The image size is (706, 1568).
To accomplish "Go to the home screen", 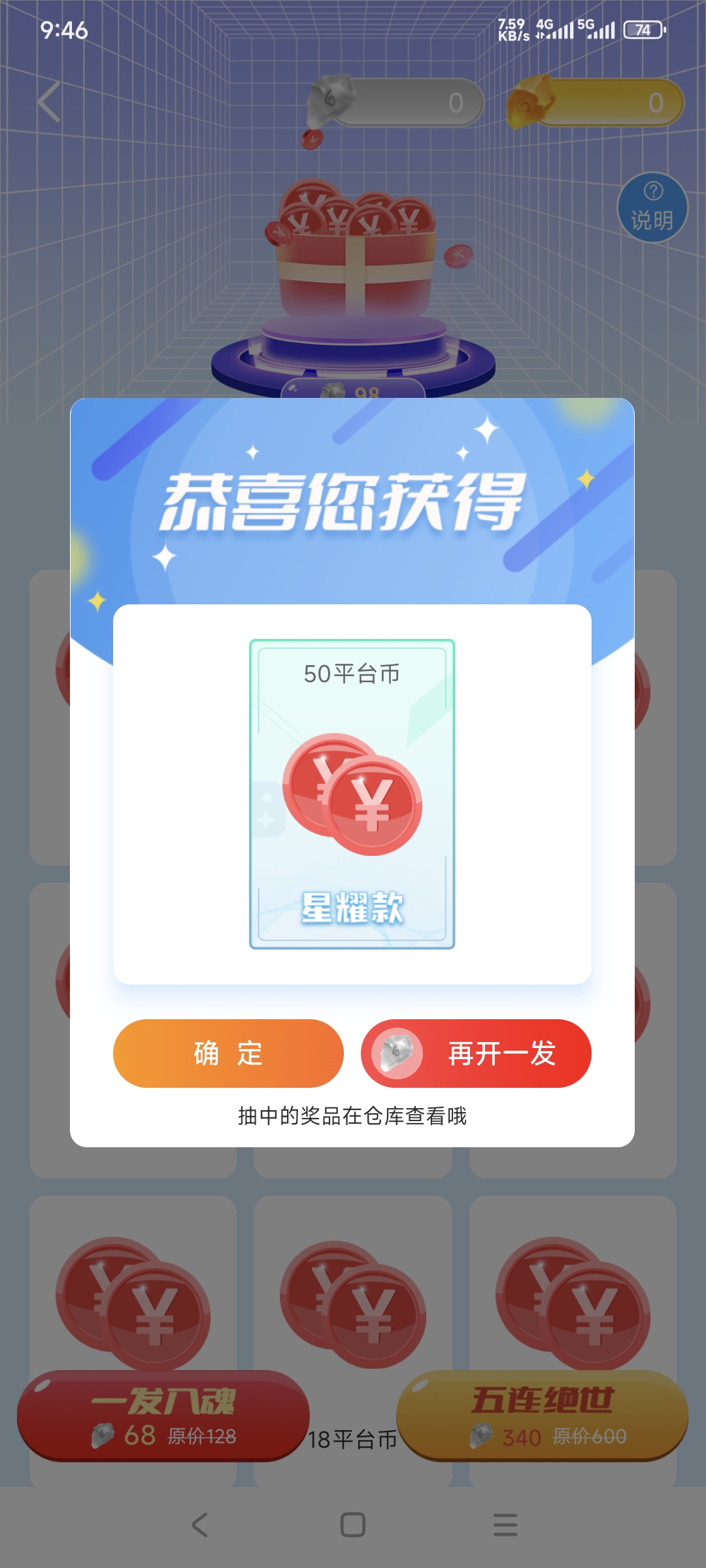I will click(353, 1525).
